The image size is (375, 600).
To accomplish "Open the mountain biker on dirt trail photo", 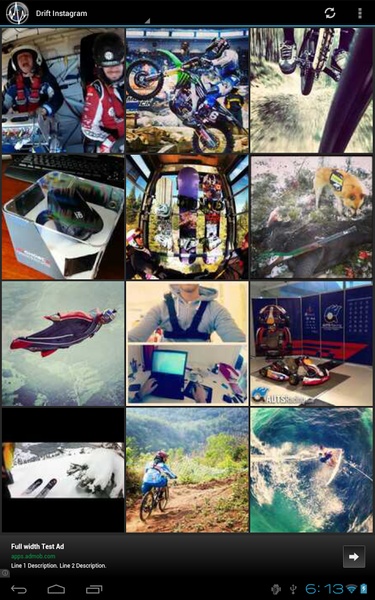I will tap(188, 470).
